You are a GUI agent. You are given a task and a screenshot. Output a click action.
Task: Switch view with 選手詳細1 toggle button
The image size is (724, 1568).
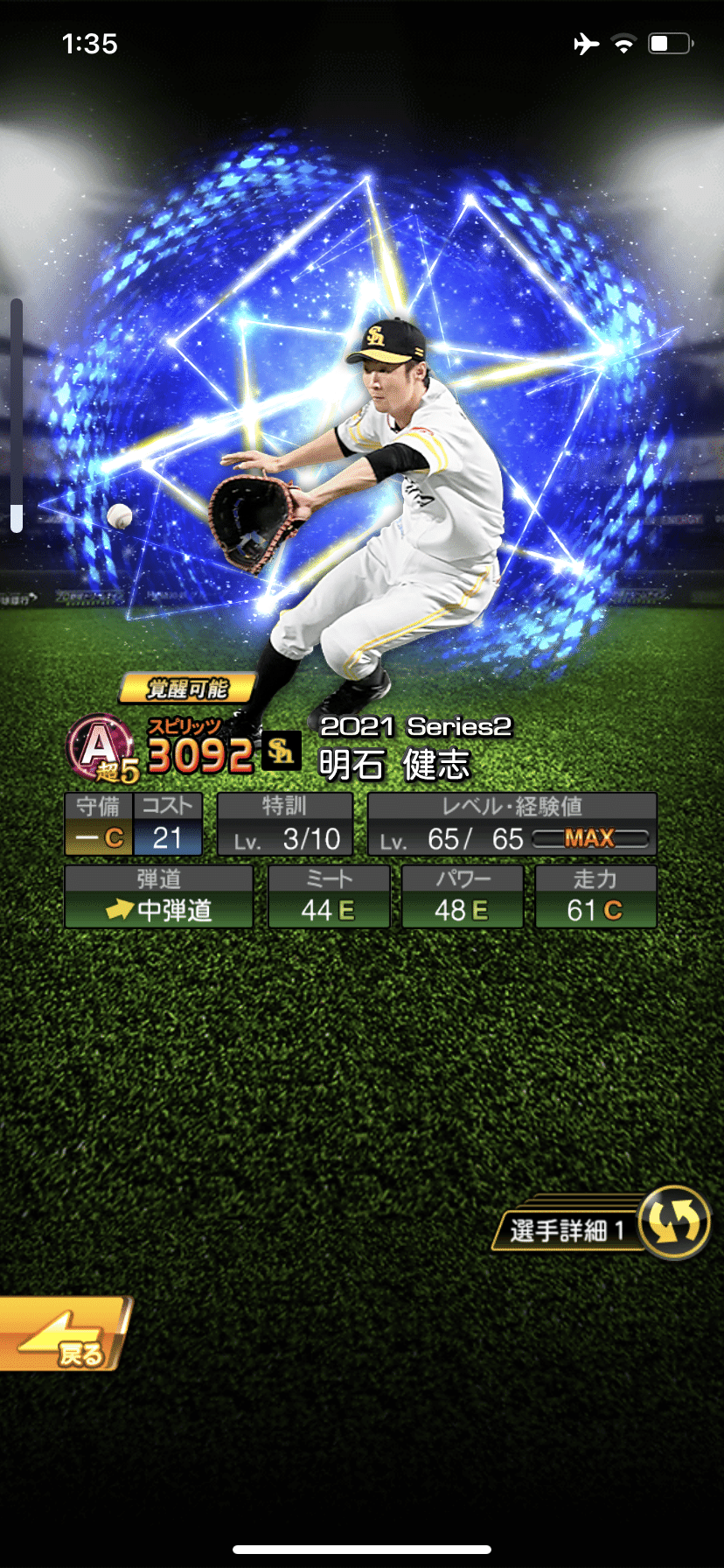click(673, 1222)
